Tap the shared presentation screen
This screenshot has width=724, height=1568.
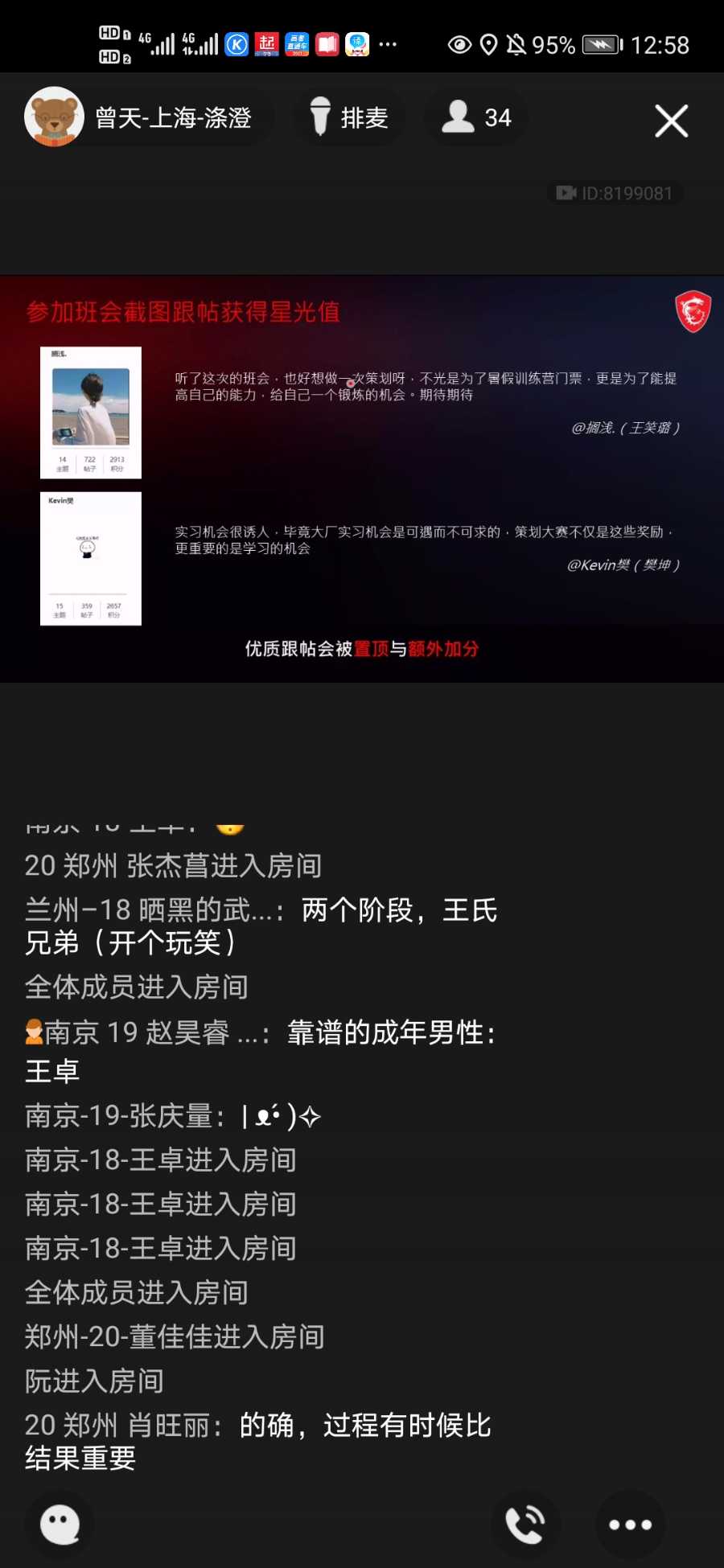pos(362,479)
